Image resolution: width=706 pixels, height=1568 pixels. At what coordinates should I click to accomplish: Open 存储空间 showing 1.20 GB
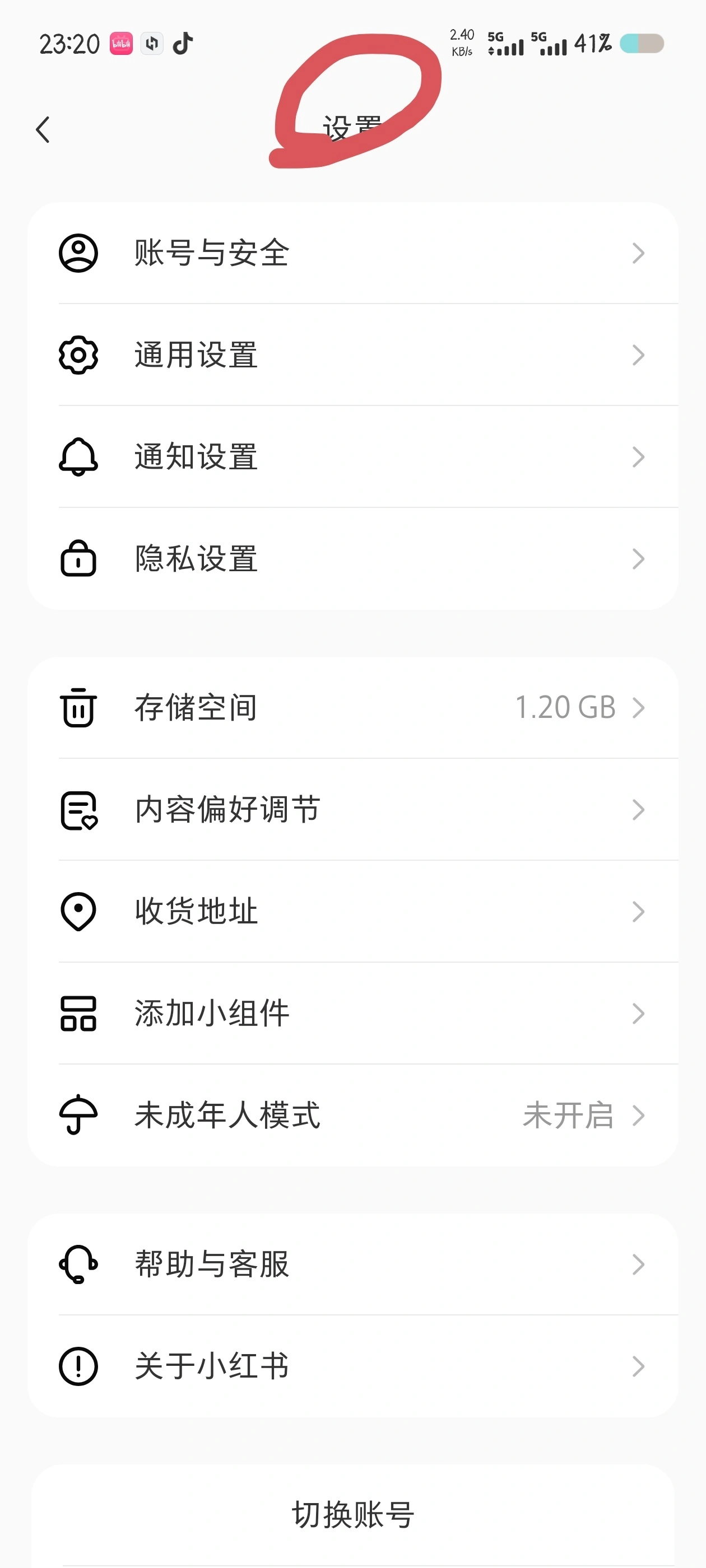(x=352, y=707)
